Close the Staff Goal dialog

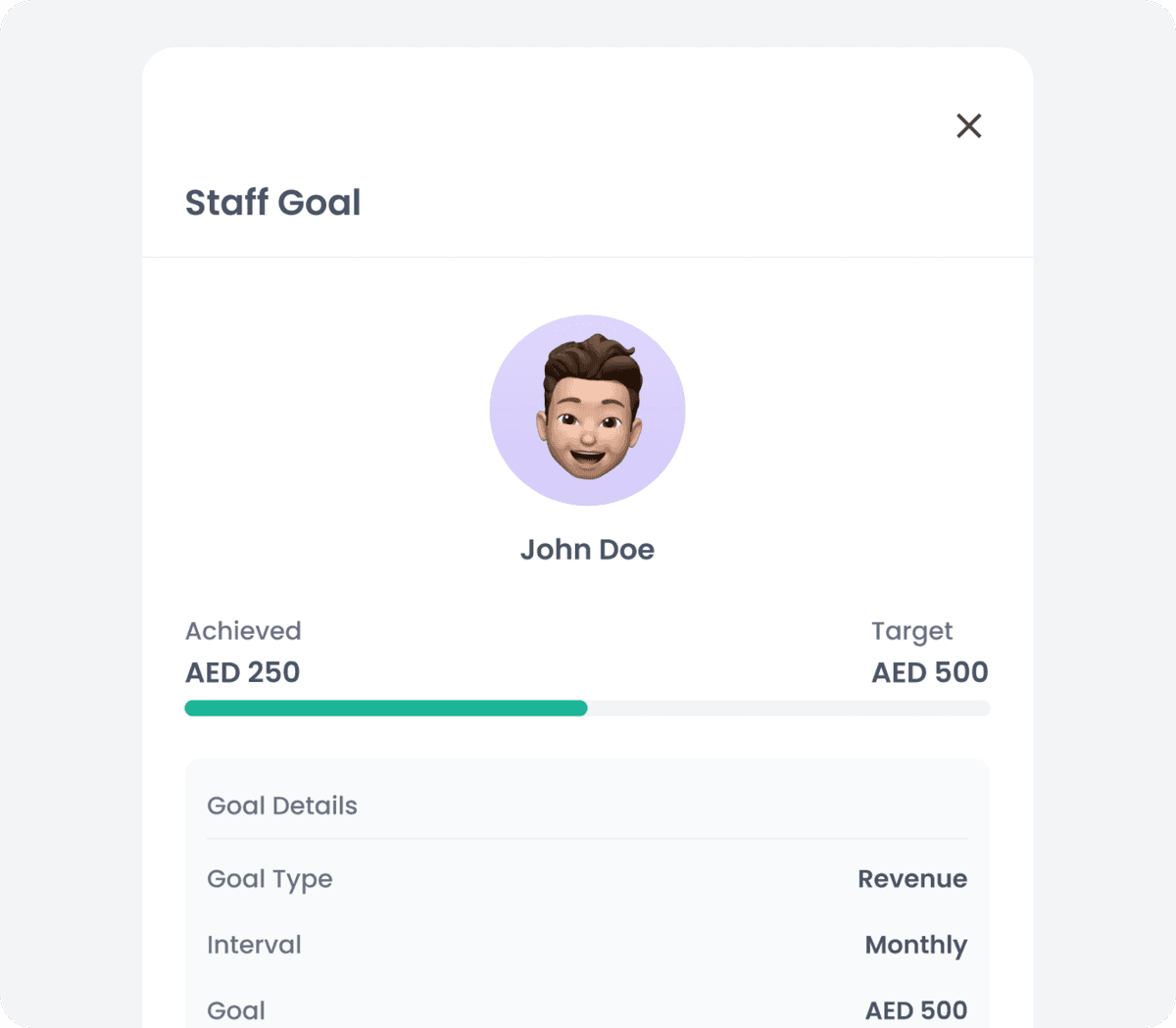point(968,125)
